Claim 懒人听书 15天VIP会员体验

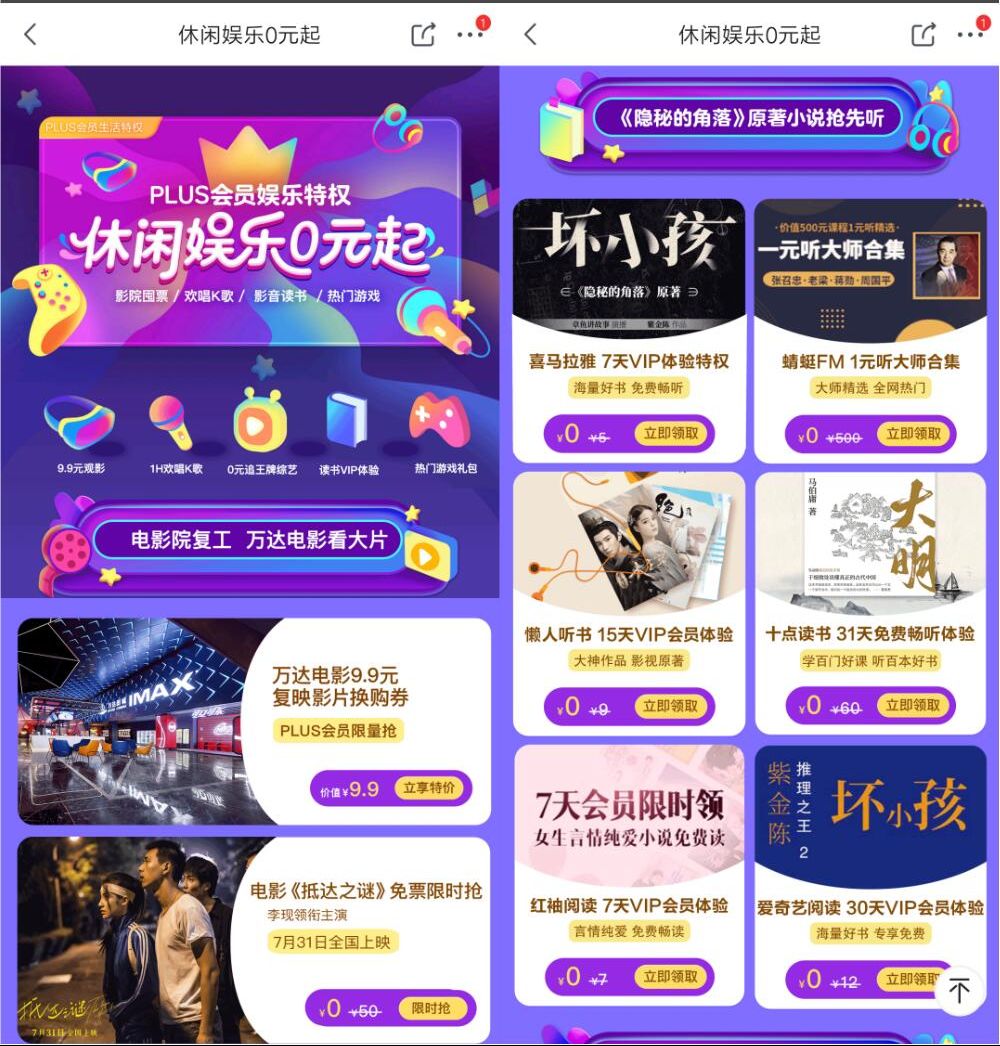coord(671,707)
